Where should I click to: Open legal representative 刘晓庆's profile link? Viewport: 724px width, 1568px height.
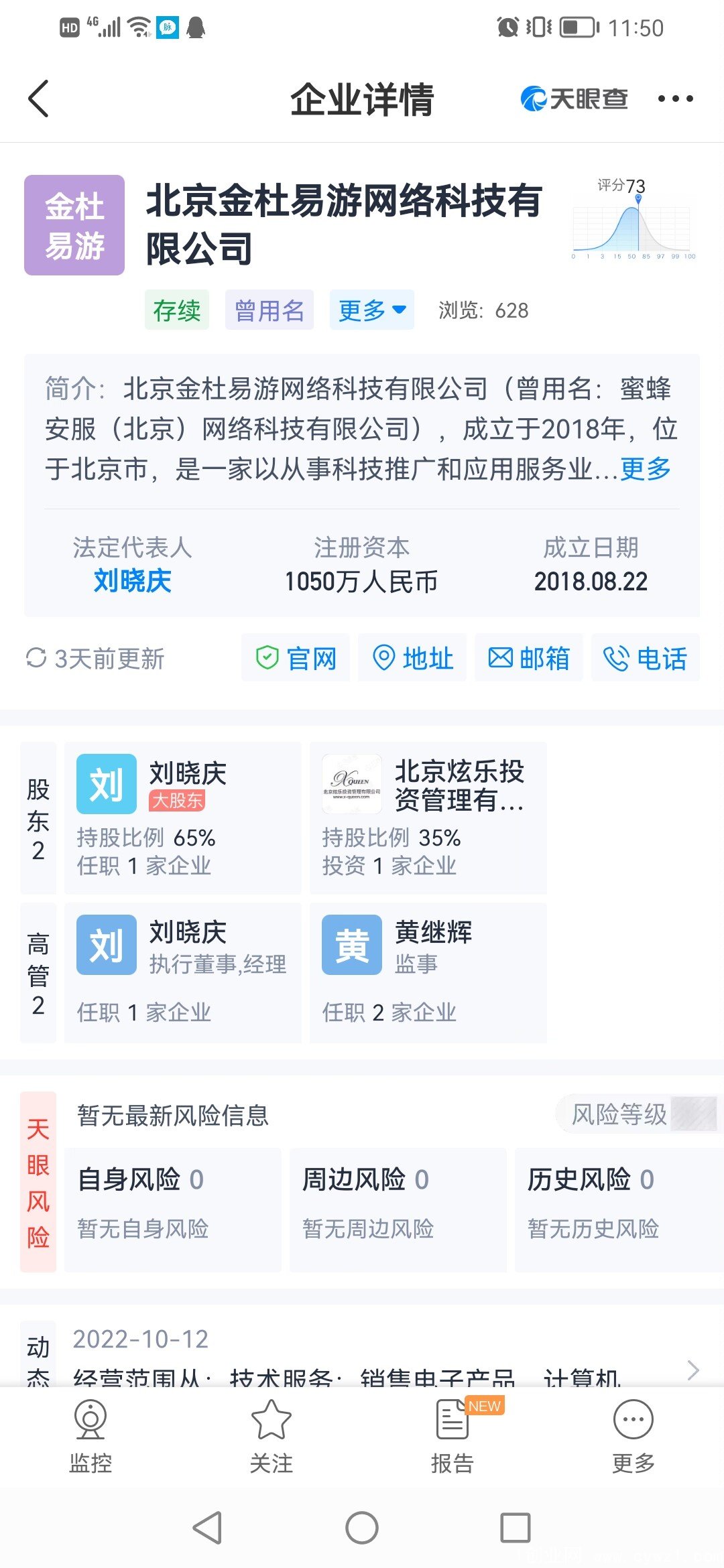pyautogui.click(x=132, y=580)
